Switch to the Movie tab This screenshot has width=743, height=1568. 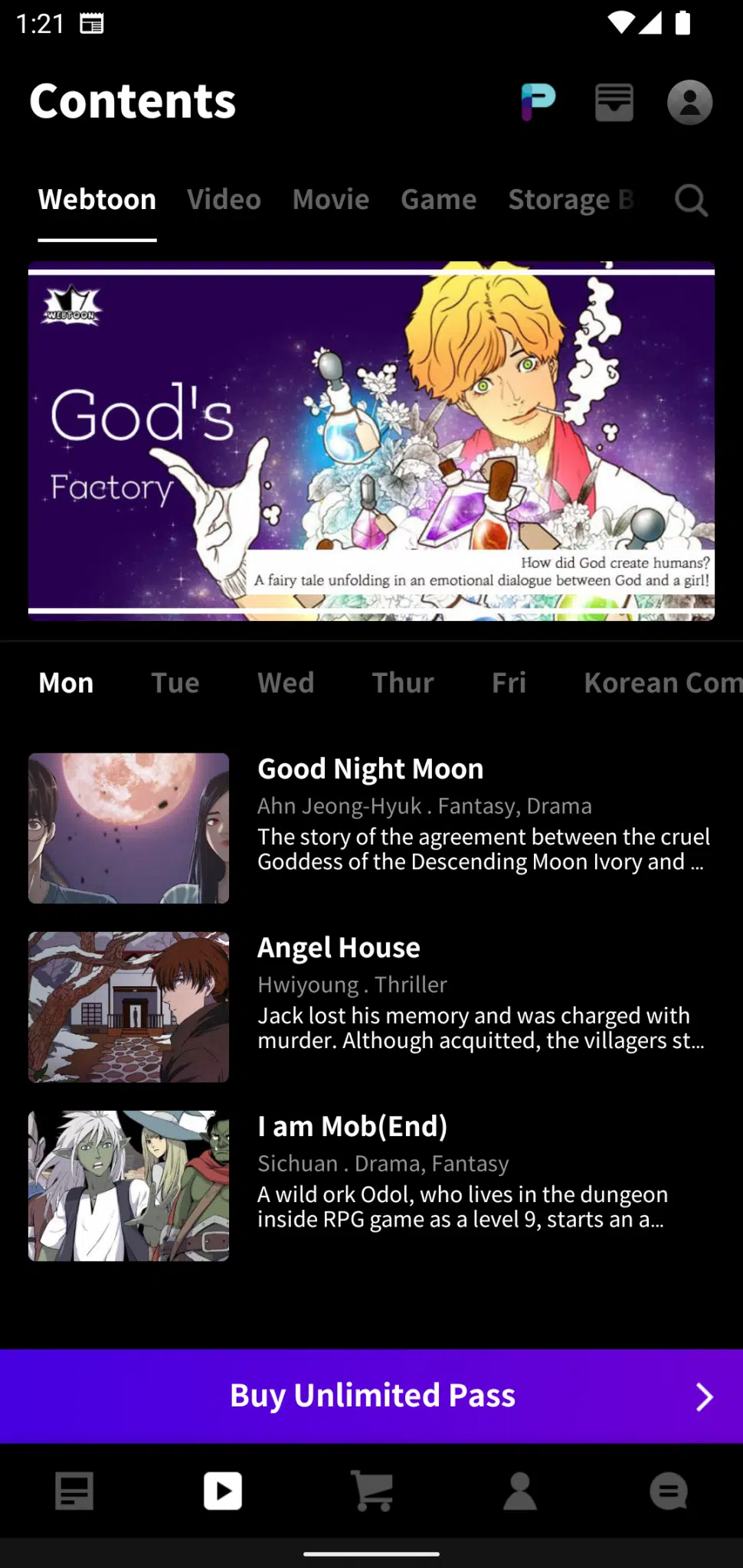pos(331,200)
